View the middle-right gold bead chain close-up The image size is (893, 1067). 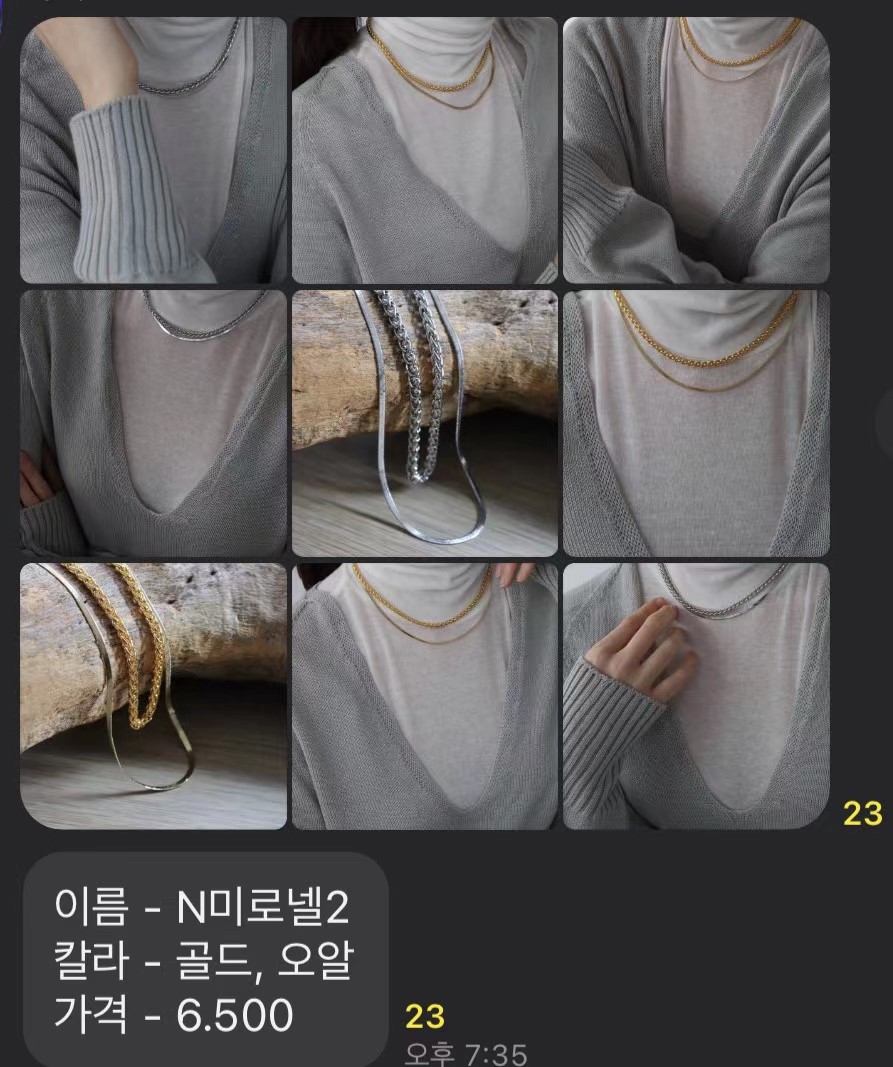tap(695, 420)
